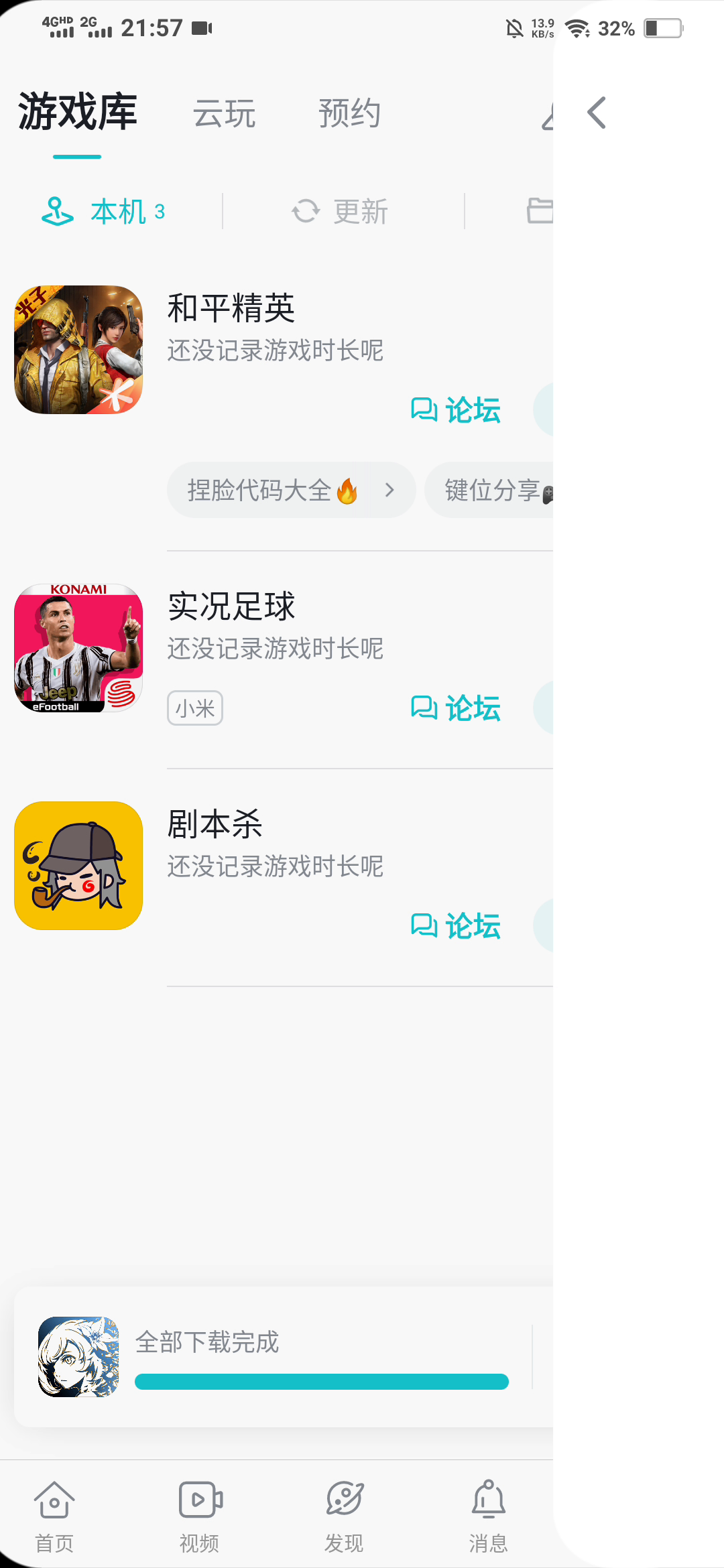Open the 更新 updates section

point(341,212)
